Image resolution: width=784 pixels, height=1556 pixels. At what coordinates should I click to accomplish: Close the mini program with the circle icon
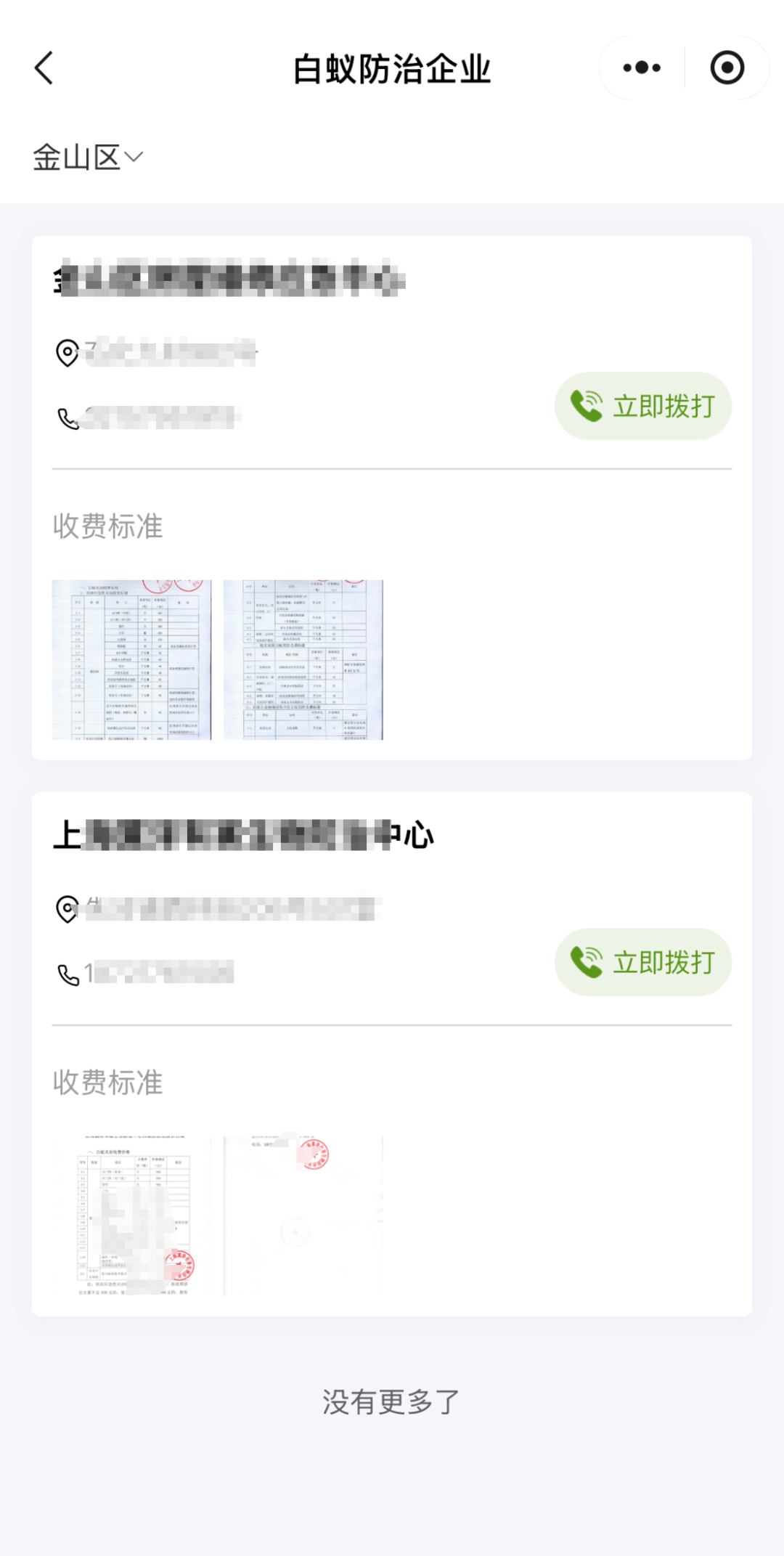click(727, 68)
